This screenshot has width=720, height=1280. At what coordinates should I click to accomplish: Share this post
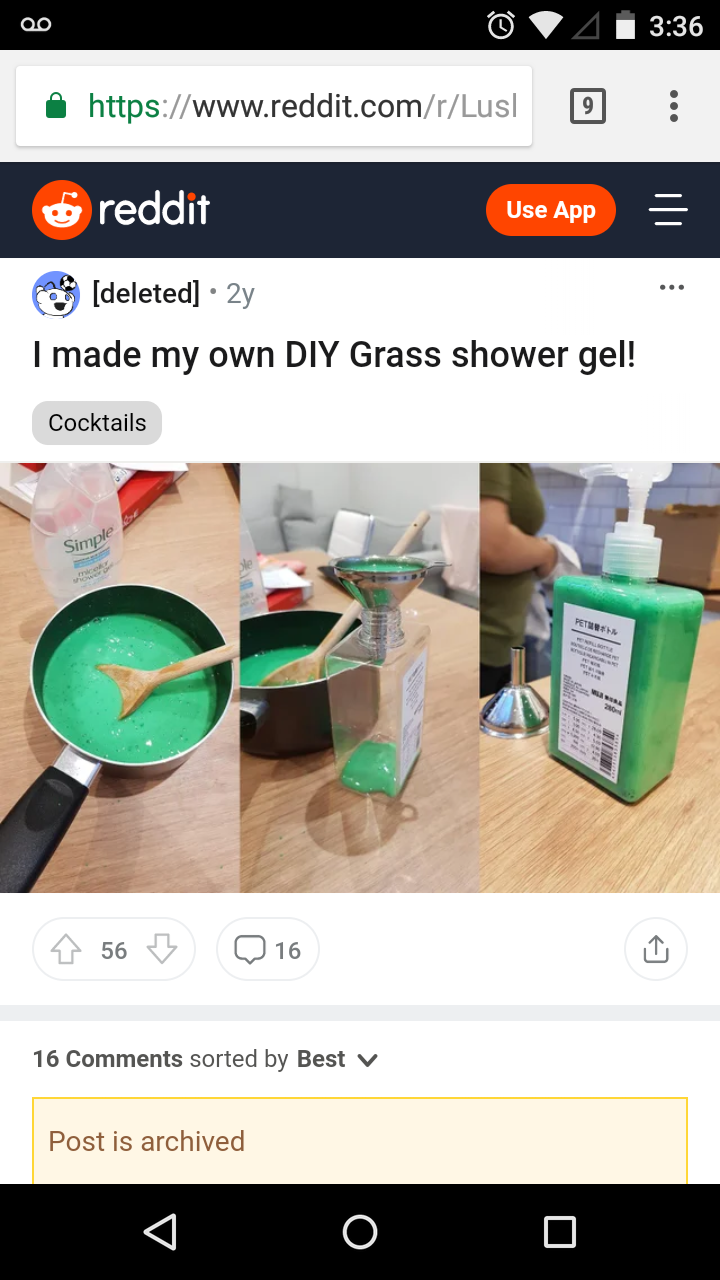pyautogui.click(x=656, y=949)
